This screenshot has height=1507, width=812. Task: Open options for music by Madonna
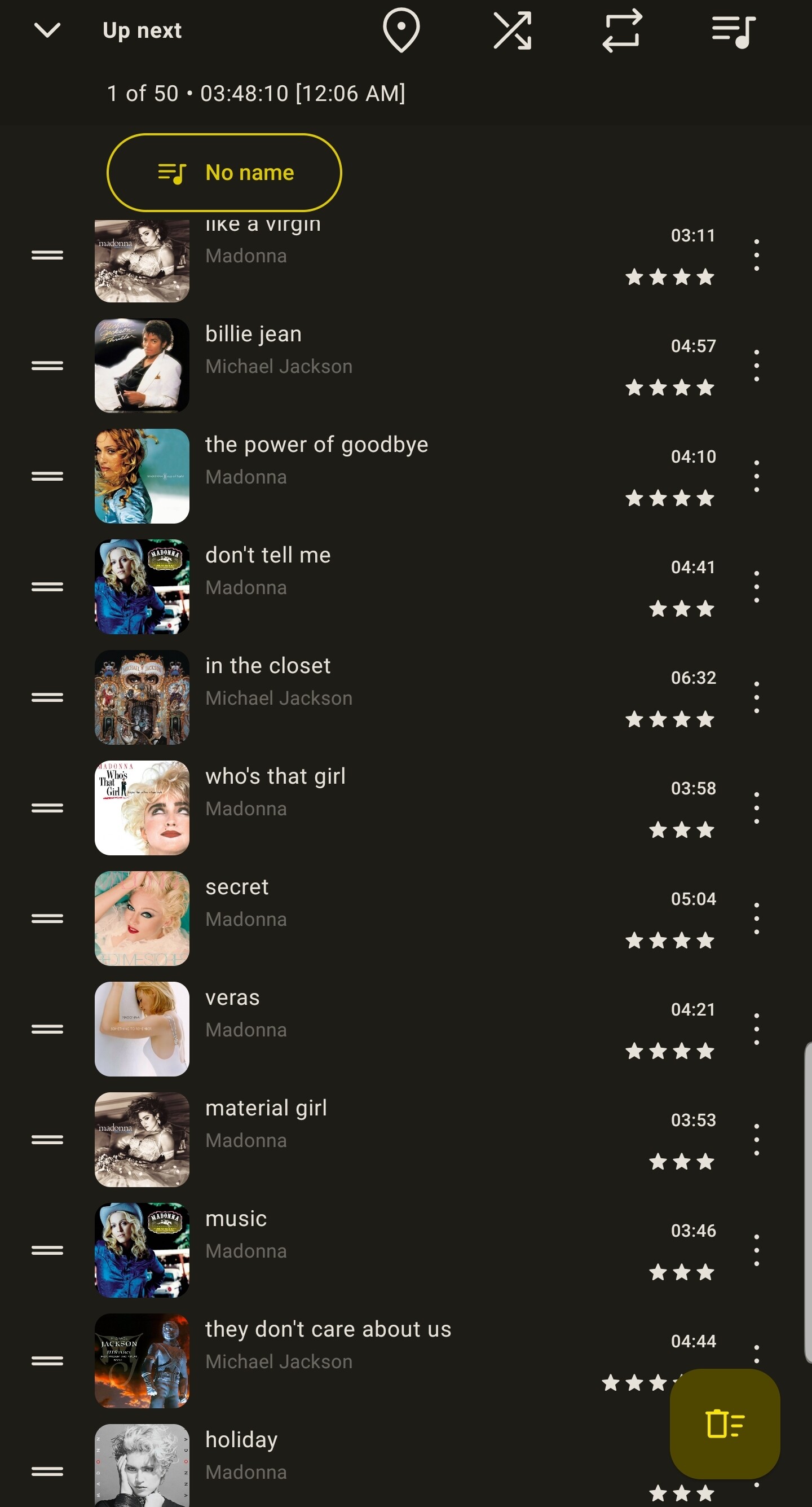point(757,1250)
